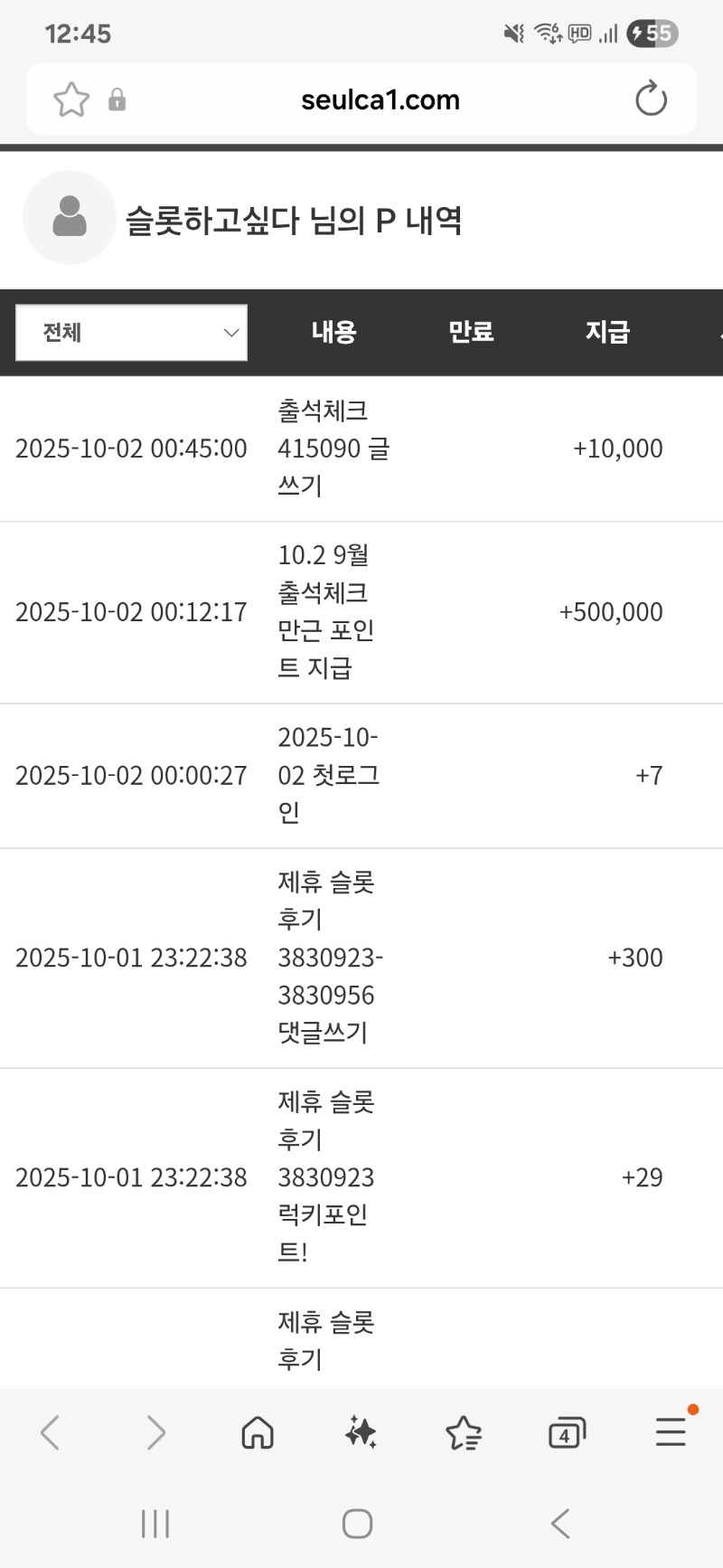723x1568 pixels.
Task: Reload the seulca1.com page
Action: click(x=651, y=99)
